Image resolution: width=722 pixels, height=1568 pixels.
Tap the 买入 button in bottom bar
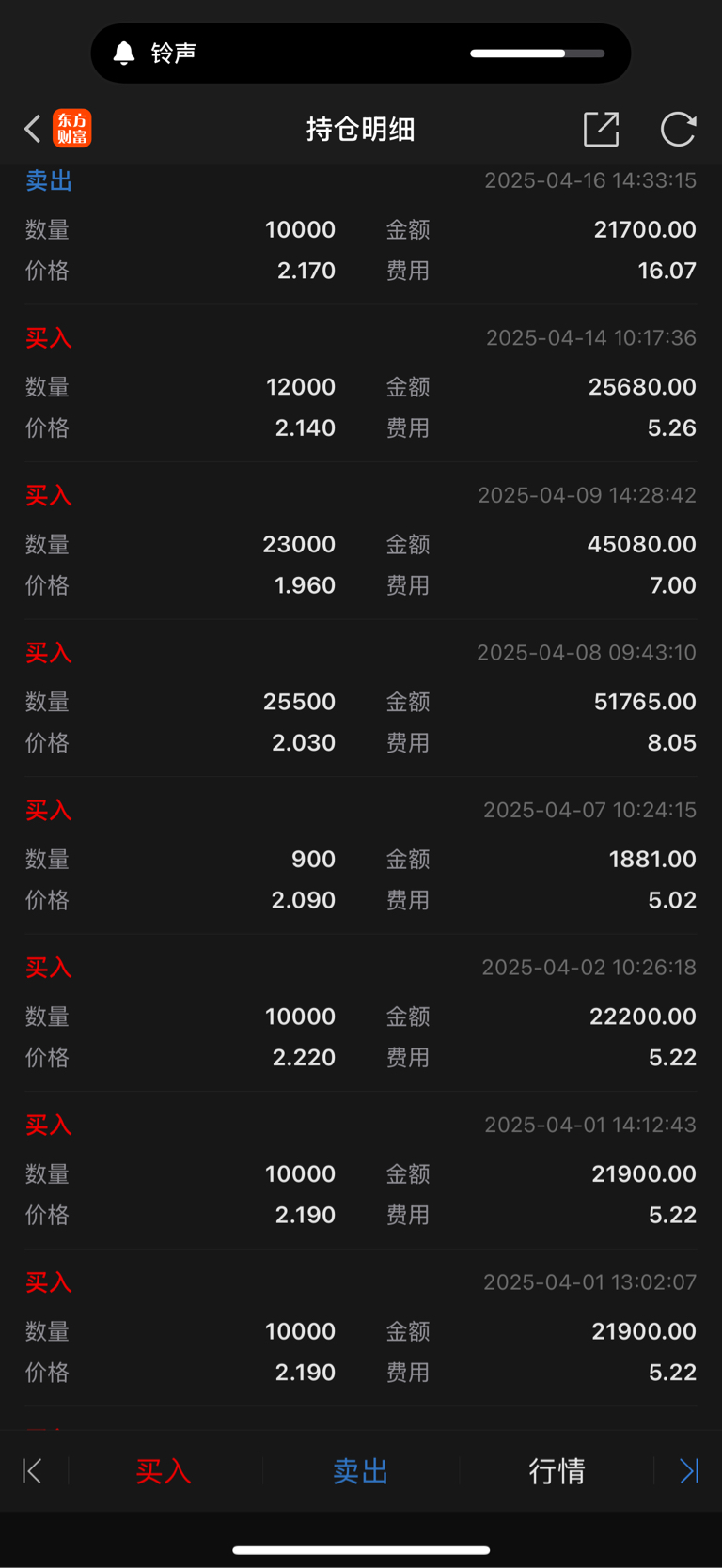[x=164, y=1470]
